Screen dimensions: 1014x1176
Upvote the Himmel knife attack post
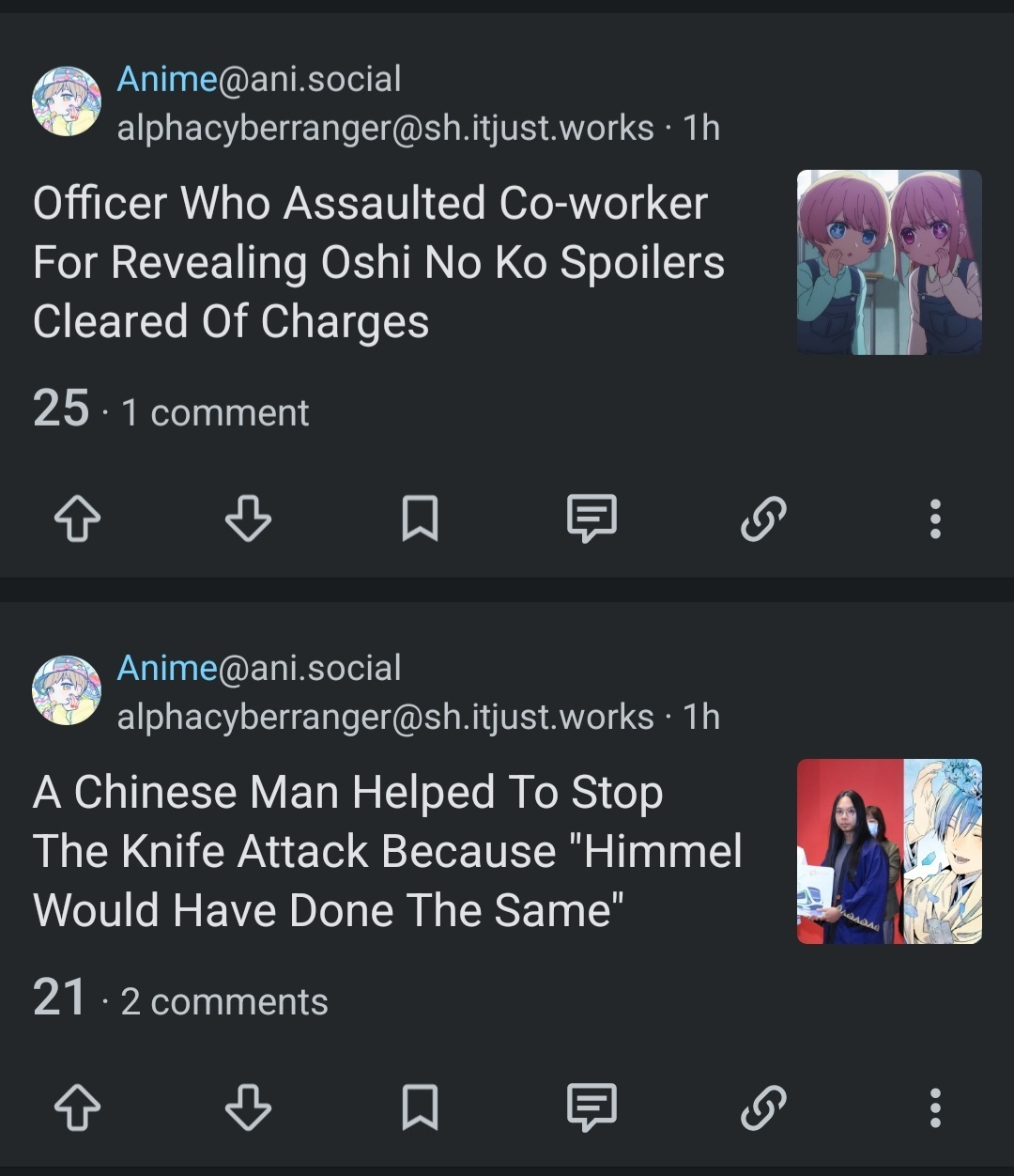click(x=78, y=1107)
